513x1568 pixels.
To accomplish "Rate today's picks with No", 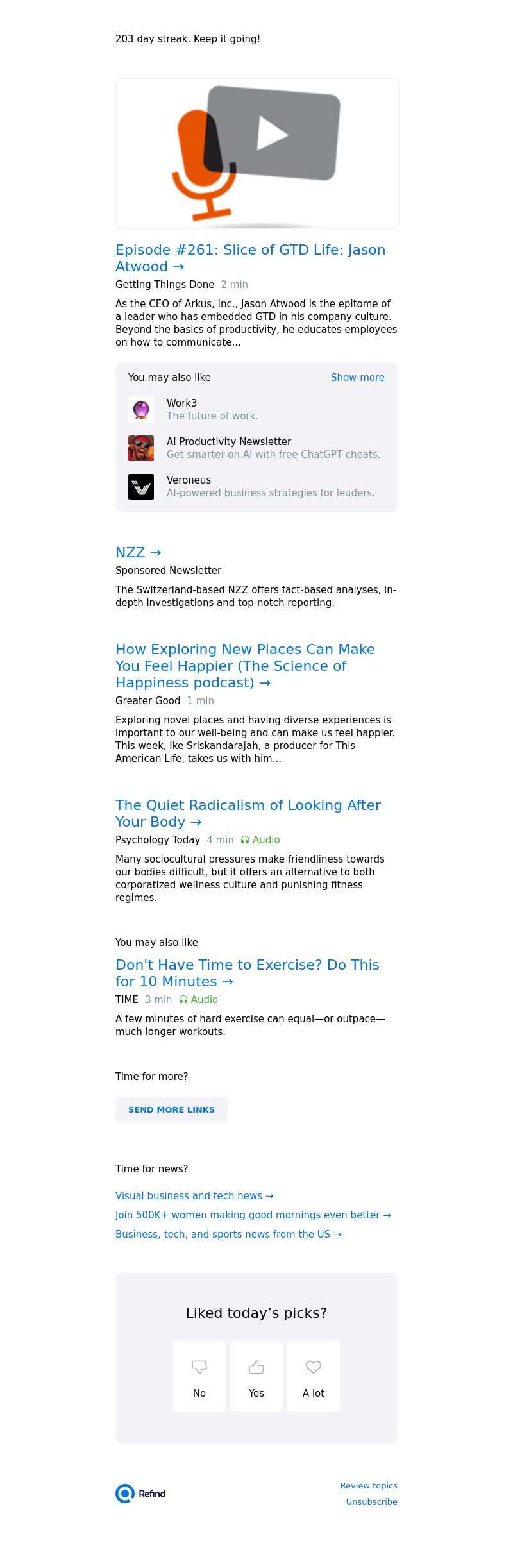I will click(x=199, y=1376).
